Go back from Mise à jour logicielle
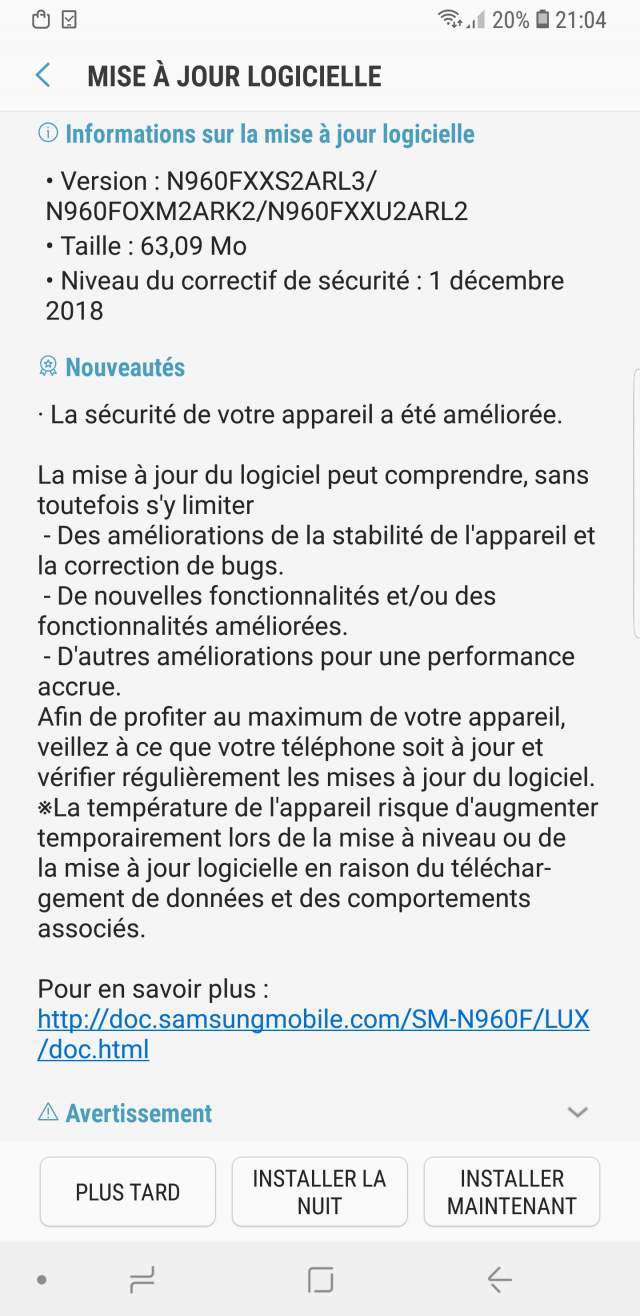 42,76
